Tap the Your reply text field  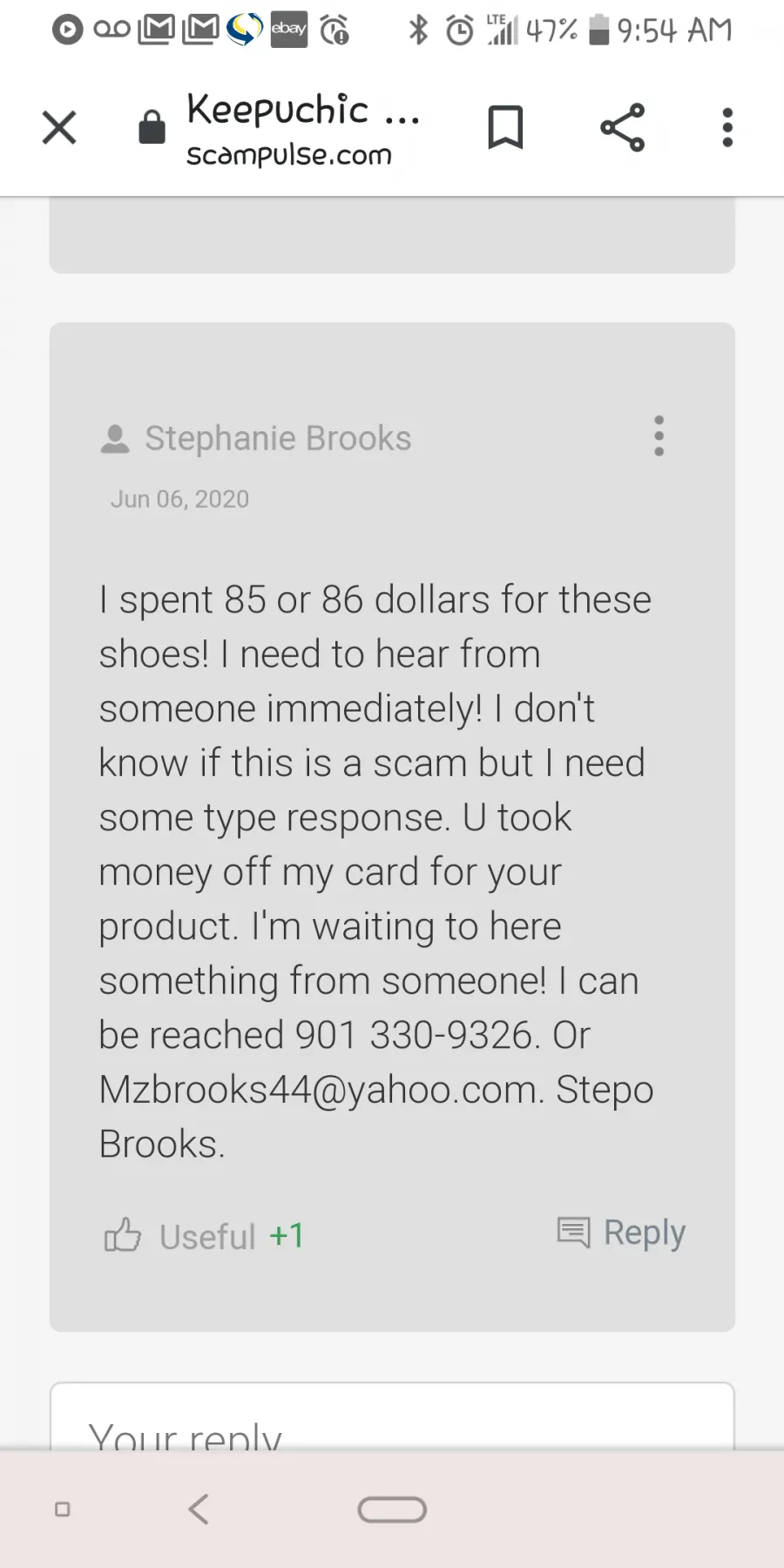coord(392,1416)
